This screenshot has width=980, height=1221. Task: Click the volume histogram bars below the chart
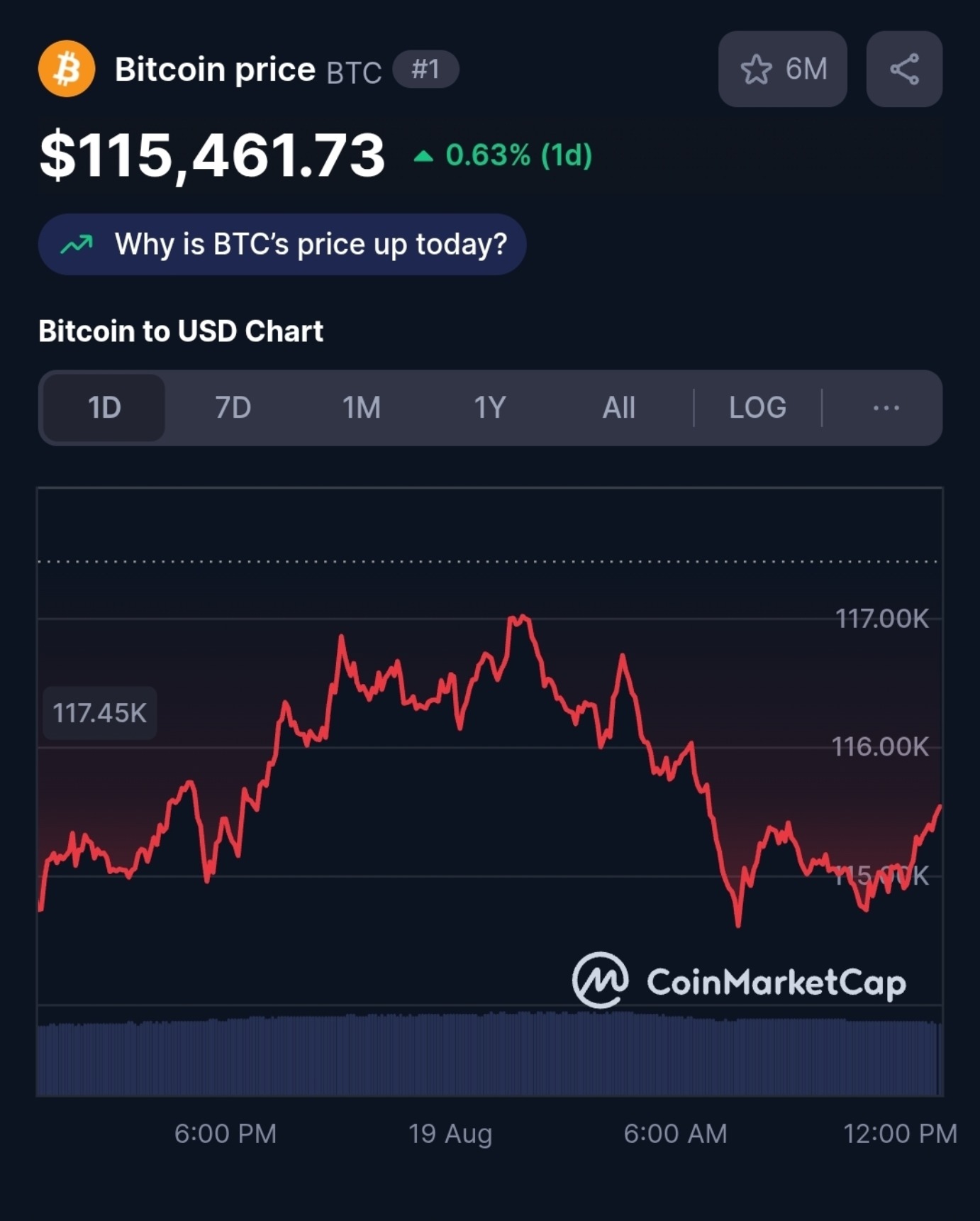(x=489, y=1057)
